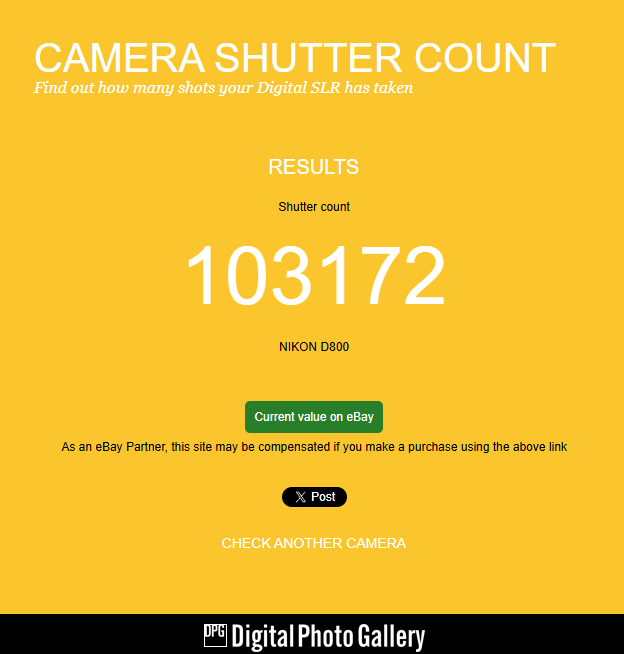The height and width of the screenshot is (654, 624).
Task: Tap the Camera Shutter Count site title
Action: click(294, 58)
